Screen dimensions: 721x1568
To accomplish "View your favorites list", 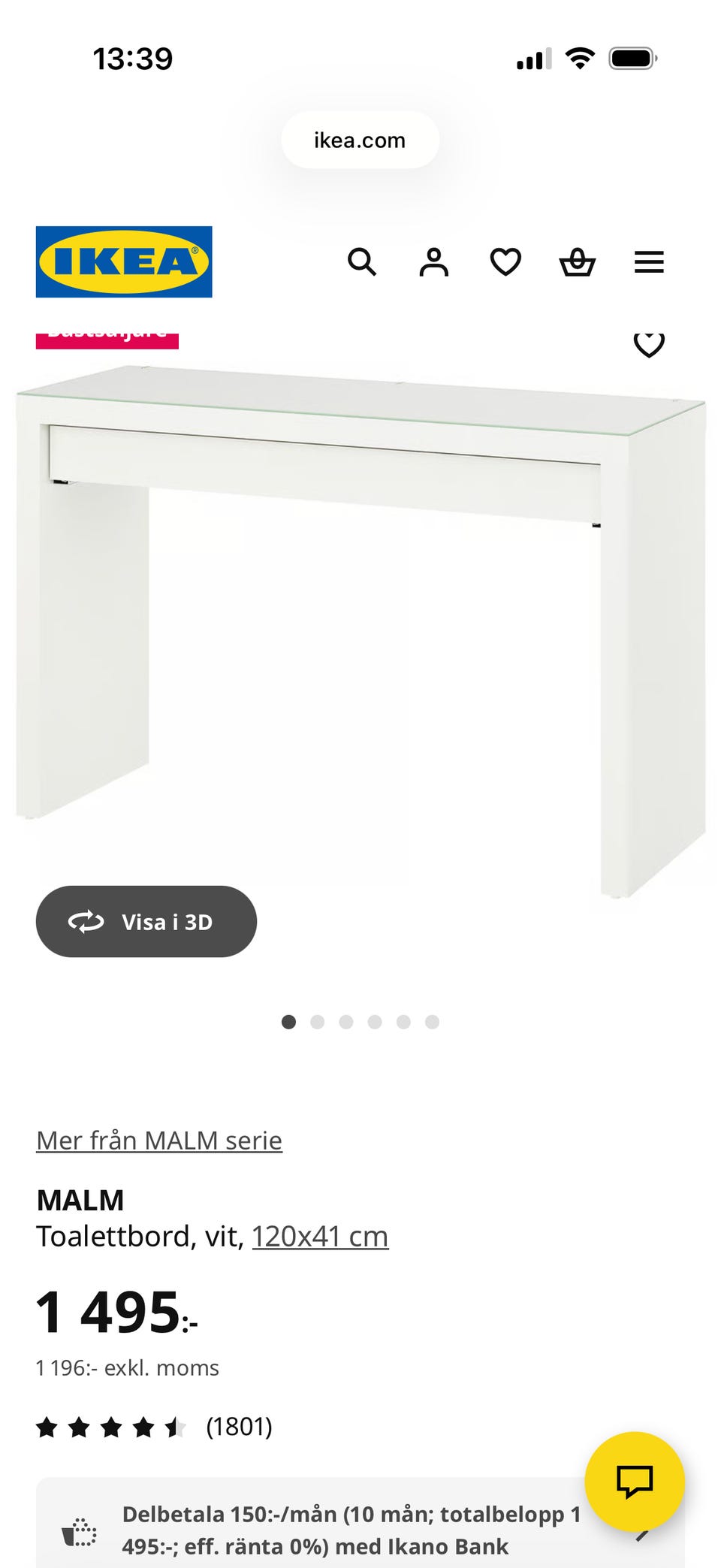I will tap(505, 262).
